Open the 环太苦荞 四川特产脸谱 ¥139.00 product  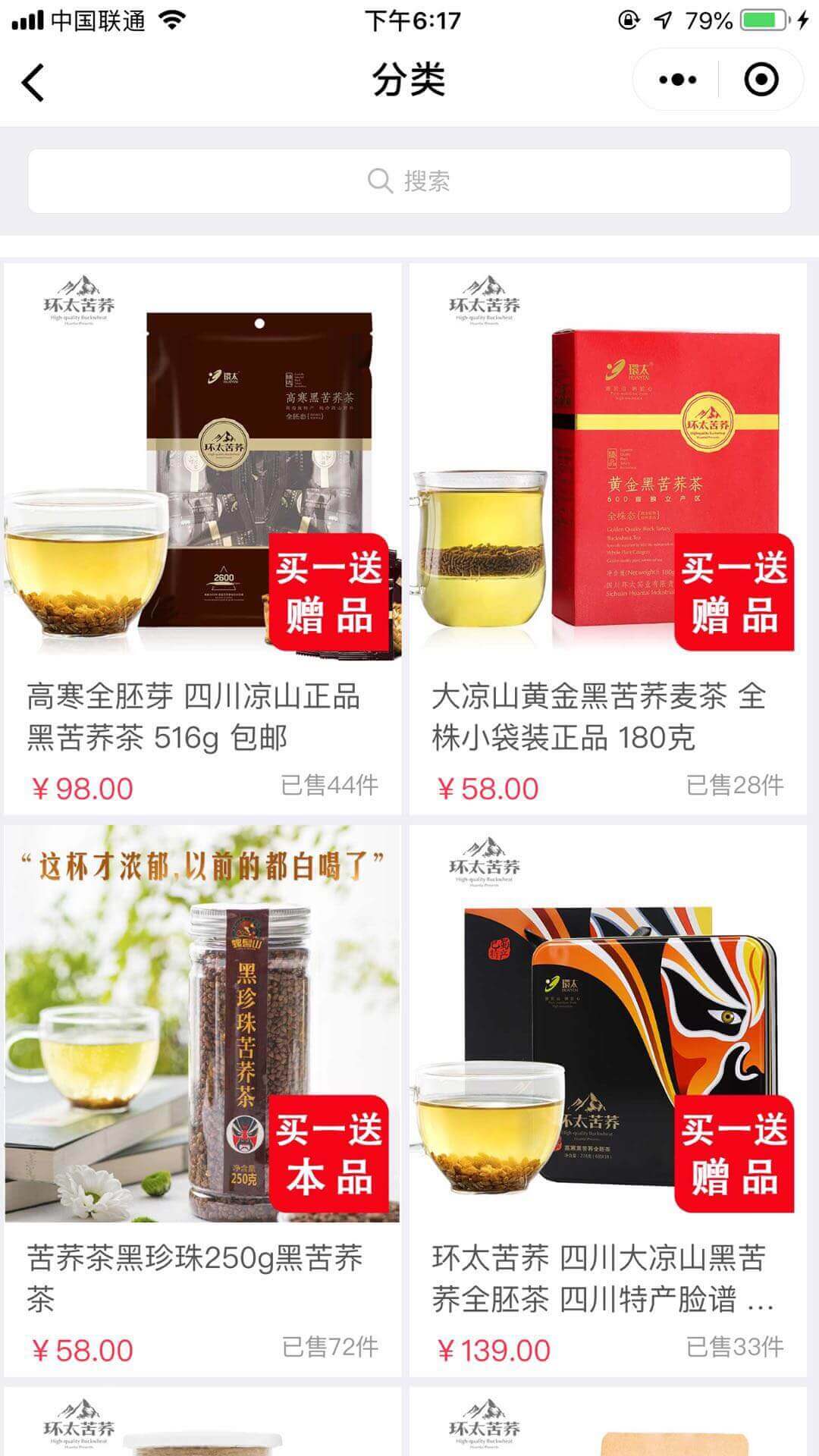click(608, 1100)
